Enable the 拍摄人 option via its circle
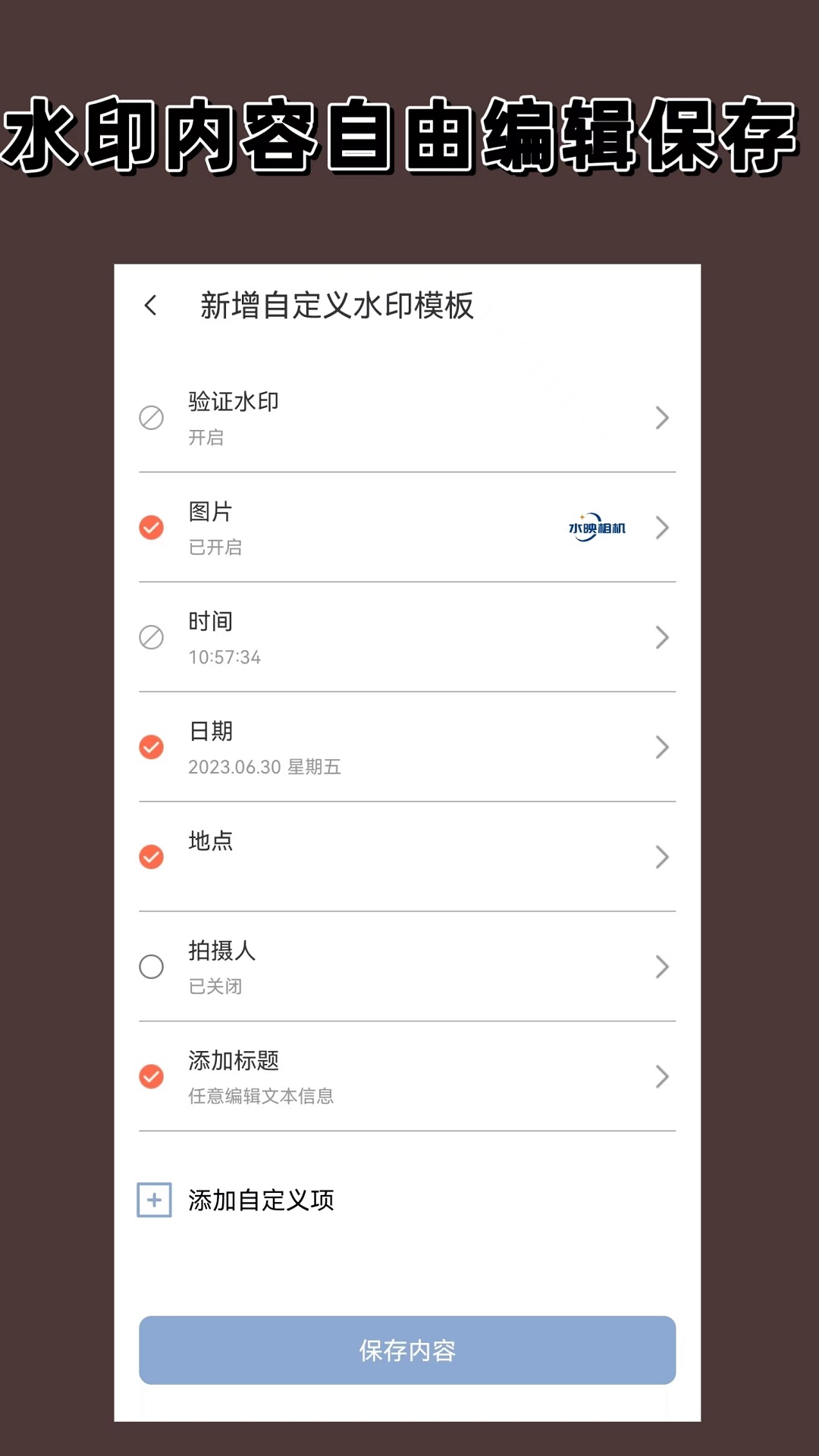Screen dimensions: 819x1456 coord(152,967)
